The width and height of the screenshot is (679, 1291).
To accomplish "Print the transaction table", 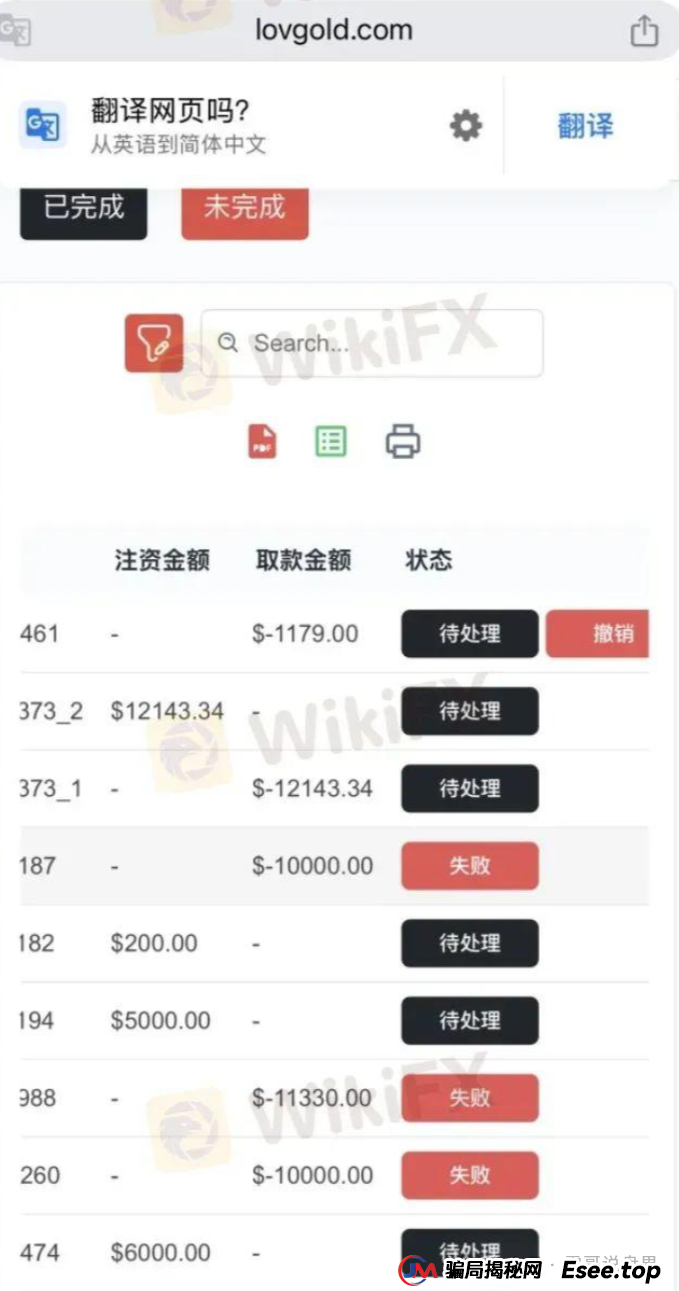I will coord(403,441).
